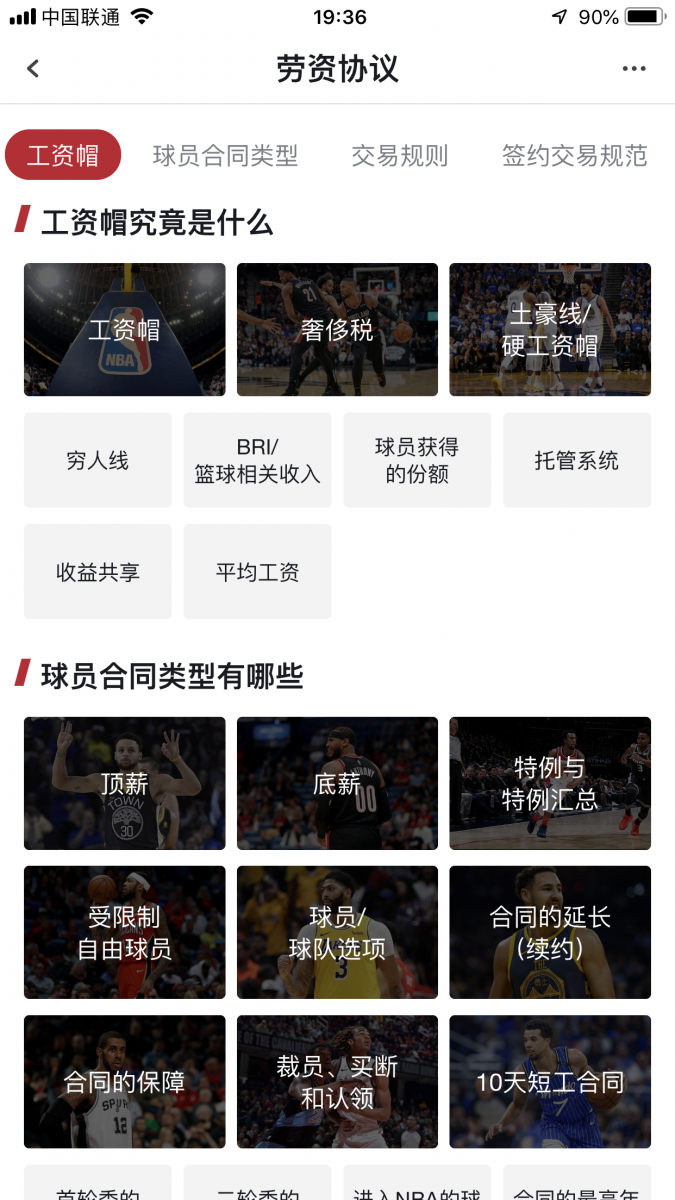Select the 签约交易规范 tab
Viewport: 675px width, 1200px height.
click(574, 156)
